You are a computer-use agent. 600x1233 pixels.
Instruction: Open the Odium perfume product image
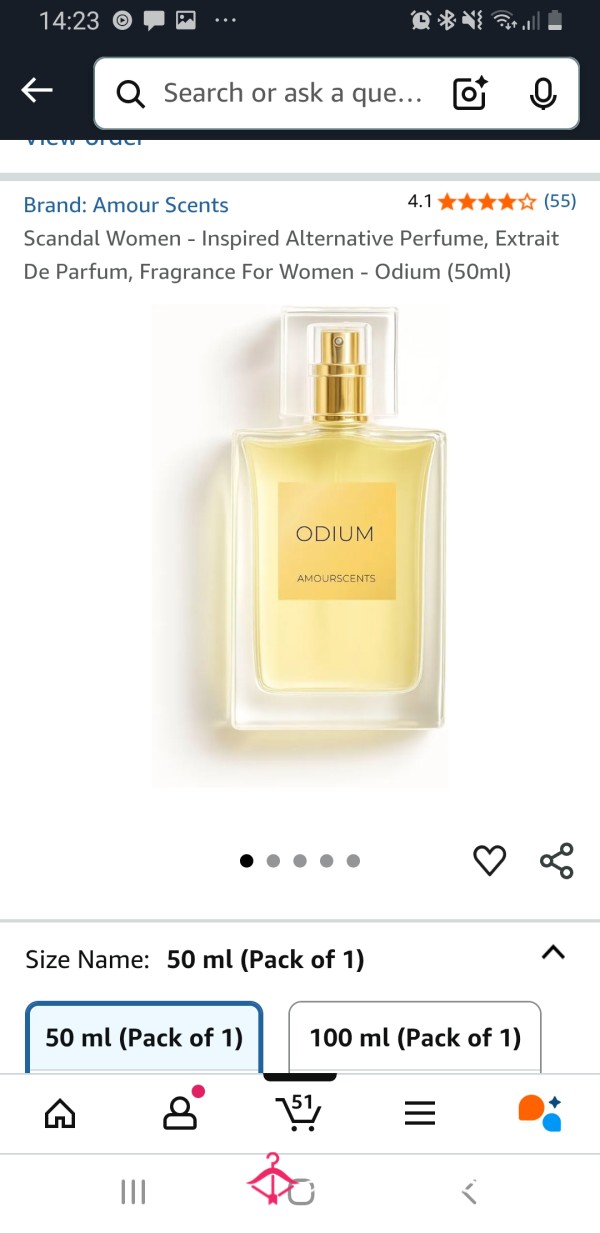(x=300, y=545)
